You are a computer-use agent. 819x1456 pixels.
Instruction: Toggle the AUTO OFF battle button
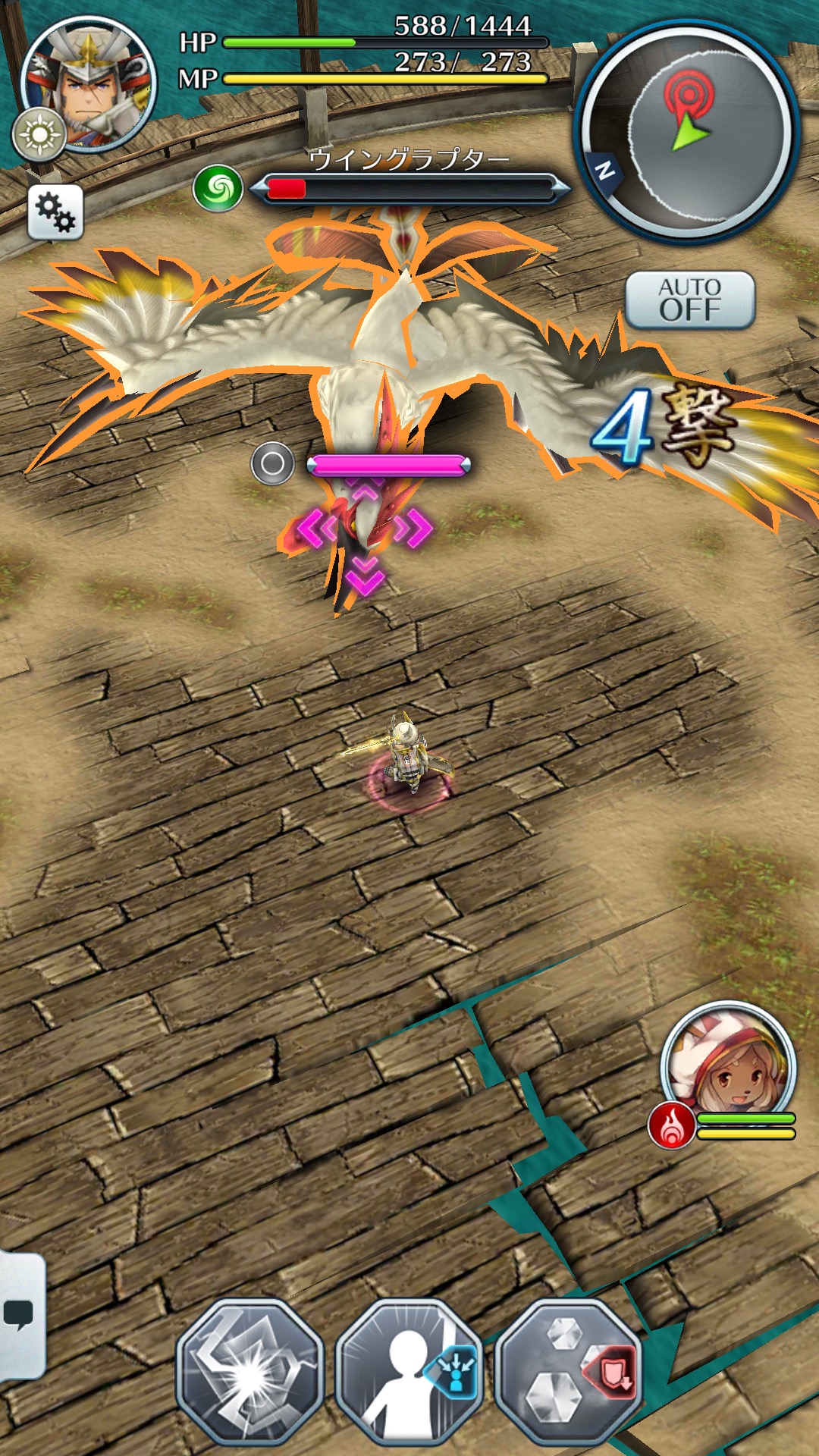point(689,300)
